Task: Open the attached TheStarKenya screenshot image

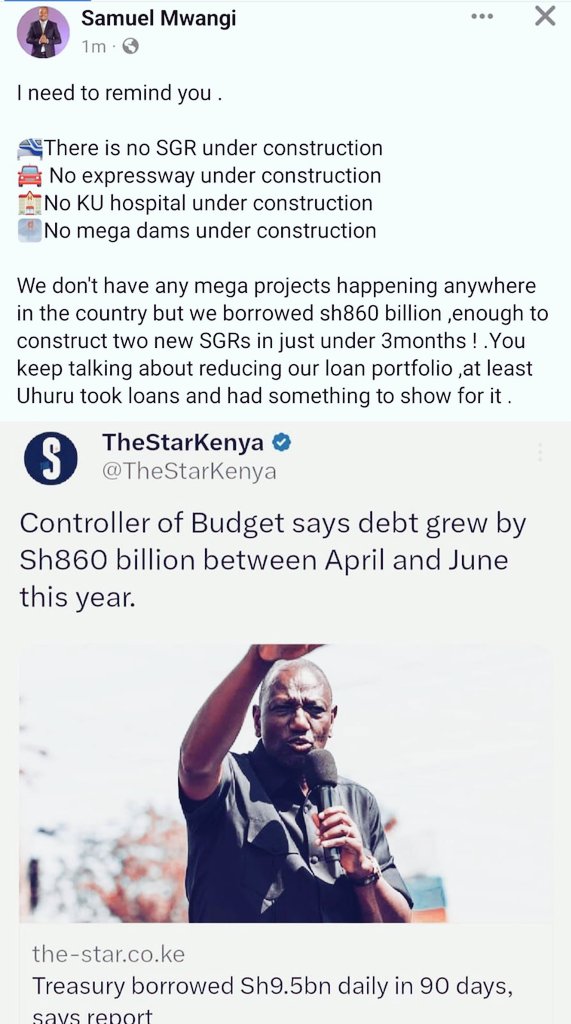Action: coord(286,722)
